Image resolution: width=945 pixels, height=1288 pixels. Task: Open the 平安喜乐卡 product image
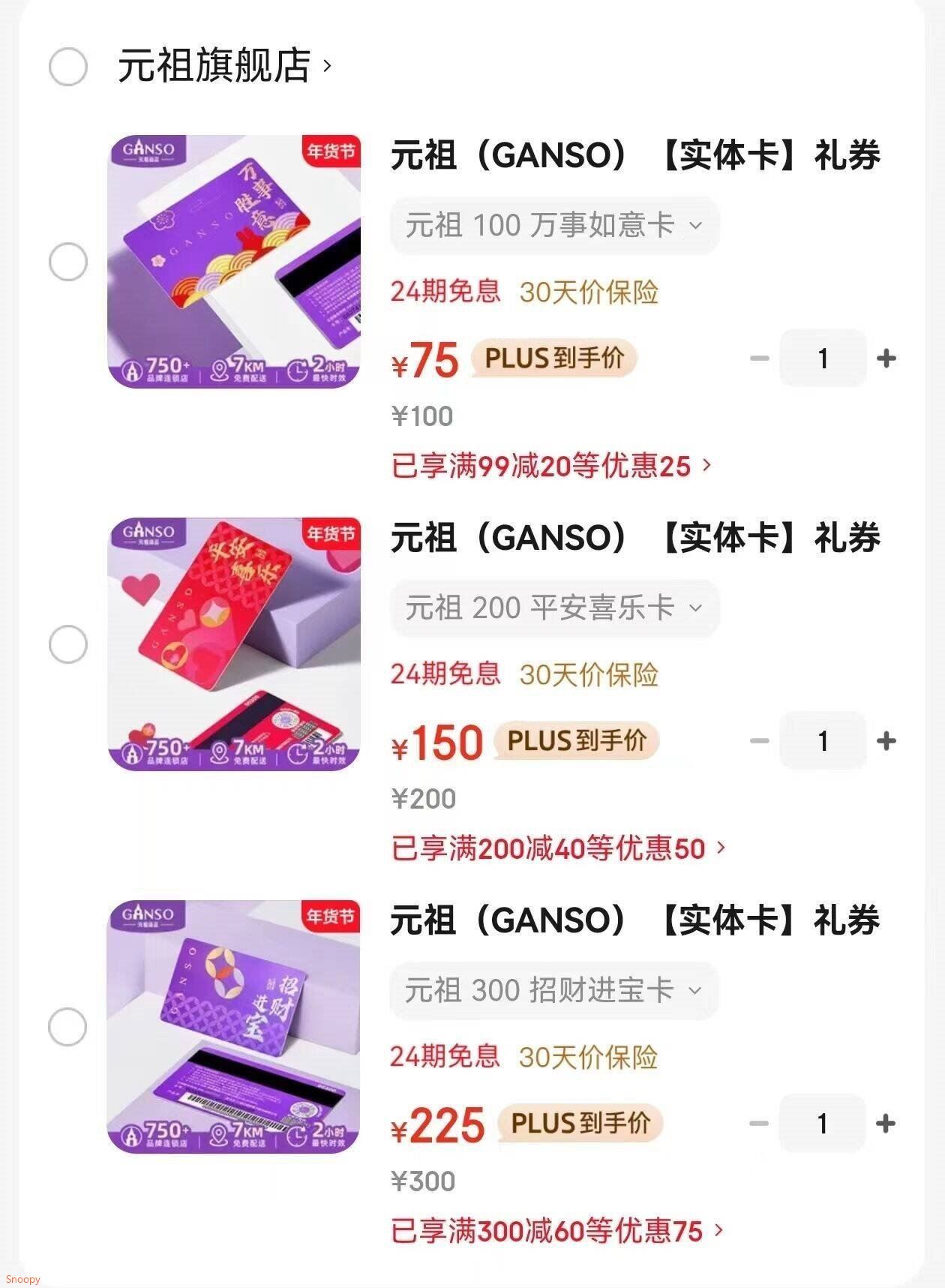click(x=234, y=644)
